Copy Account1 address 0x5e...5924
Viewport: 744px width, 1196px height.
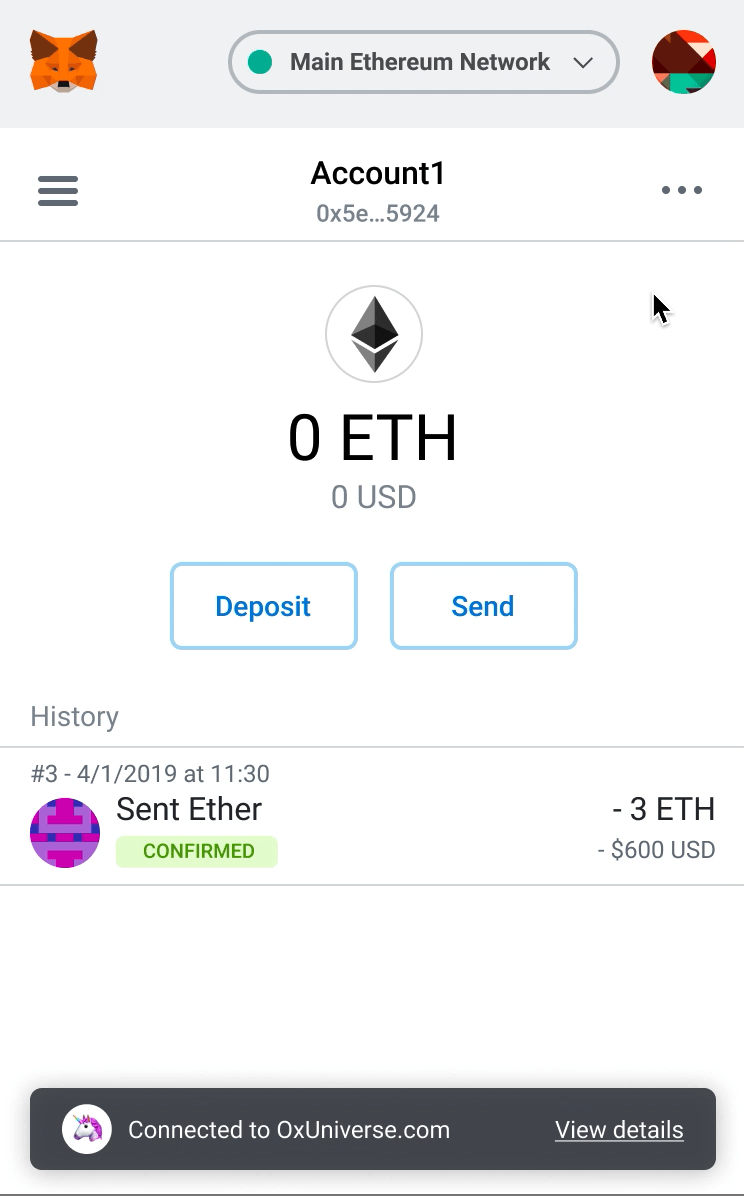(x=378, y=214)
